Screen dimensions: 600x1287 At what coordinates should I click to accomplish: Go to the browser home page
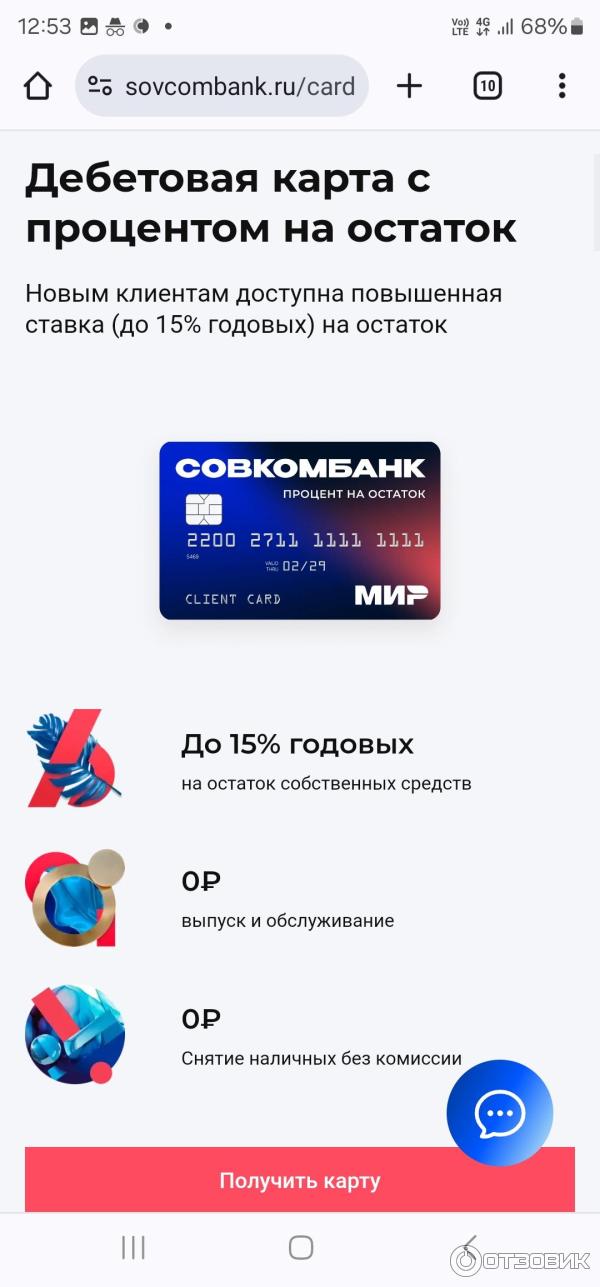38,87
